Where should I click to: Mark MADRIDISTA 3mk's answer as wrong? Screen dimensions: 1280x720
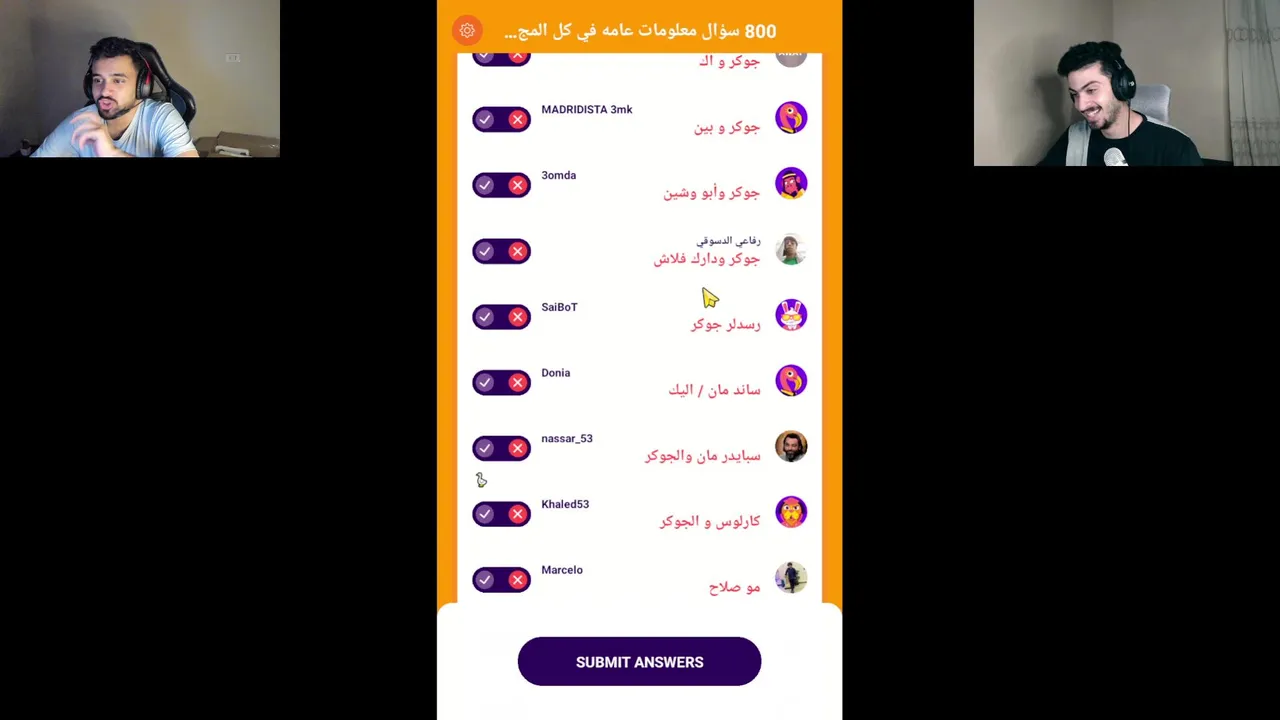click(x=517, y=119)
